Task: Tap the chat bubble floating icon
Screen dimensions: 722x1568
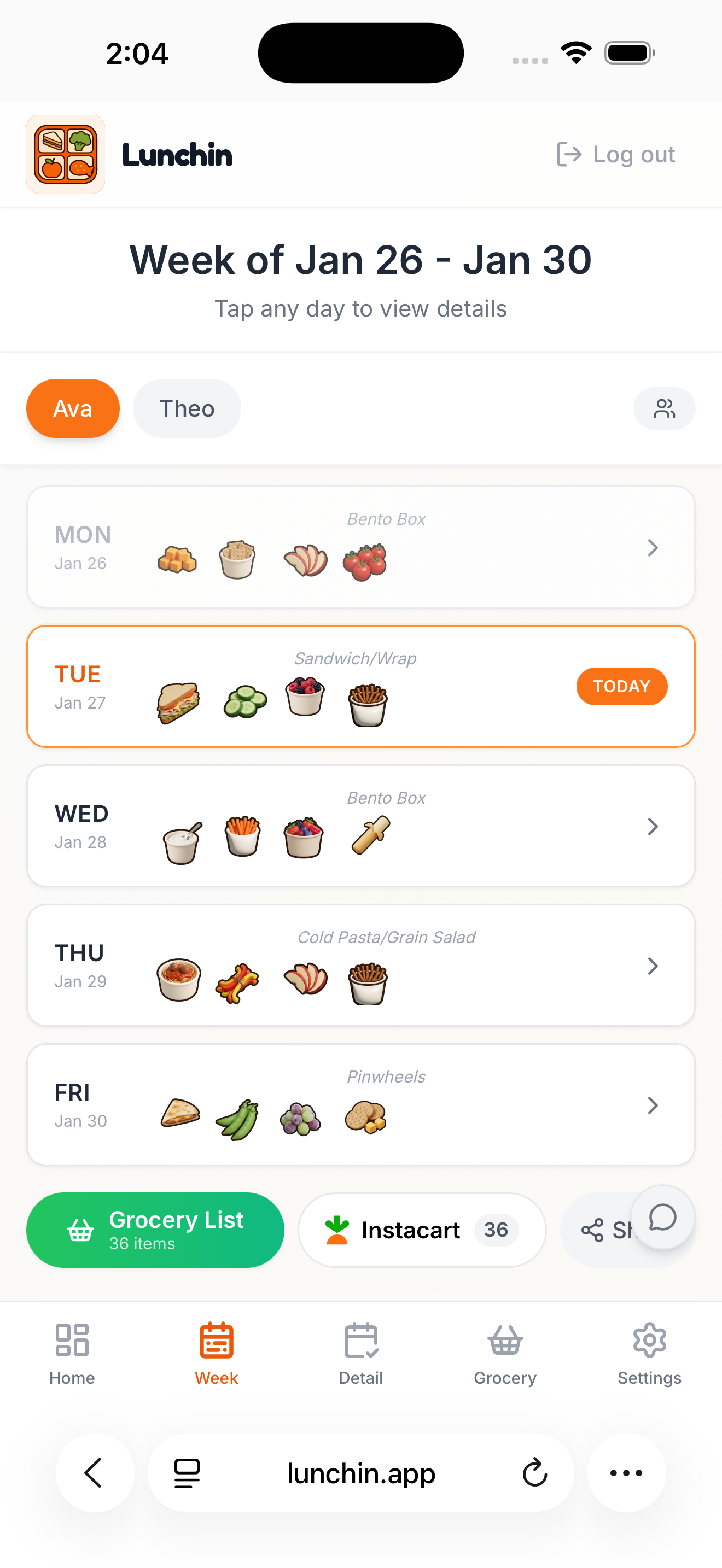Action: 662,1218
